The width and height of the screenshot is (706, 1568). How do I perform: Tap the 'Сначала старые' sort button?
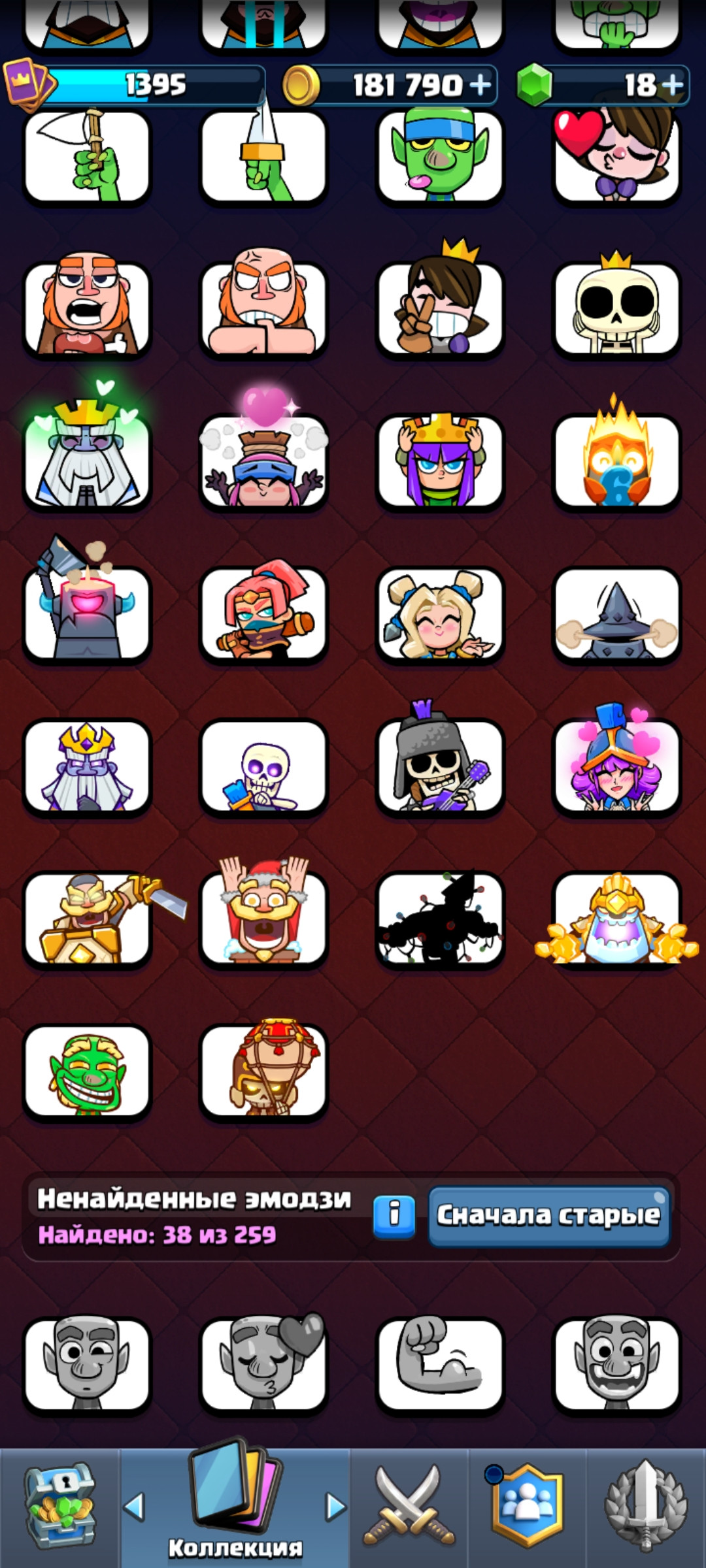[x=548, y=1216]
